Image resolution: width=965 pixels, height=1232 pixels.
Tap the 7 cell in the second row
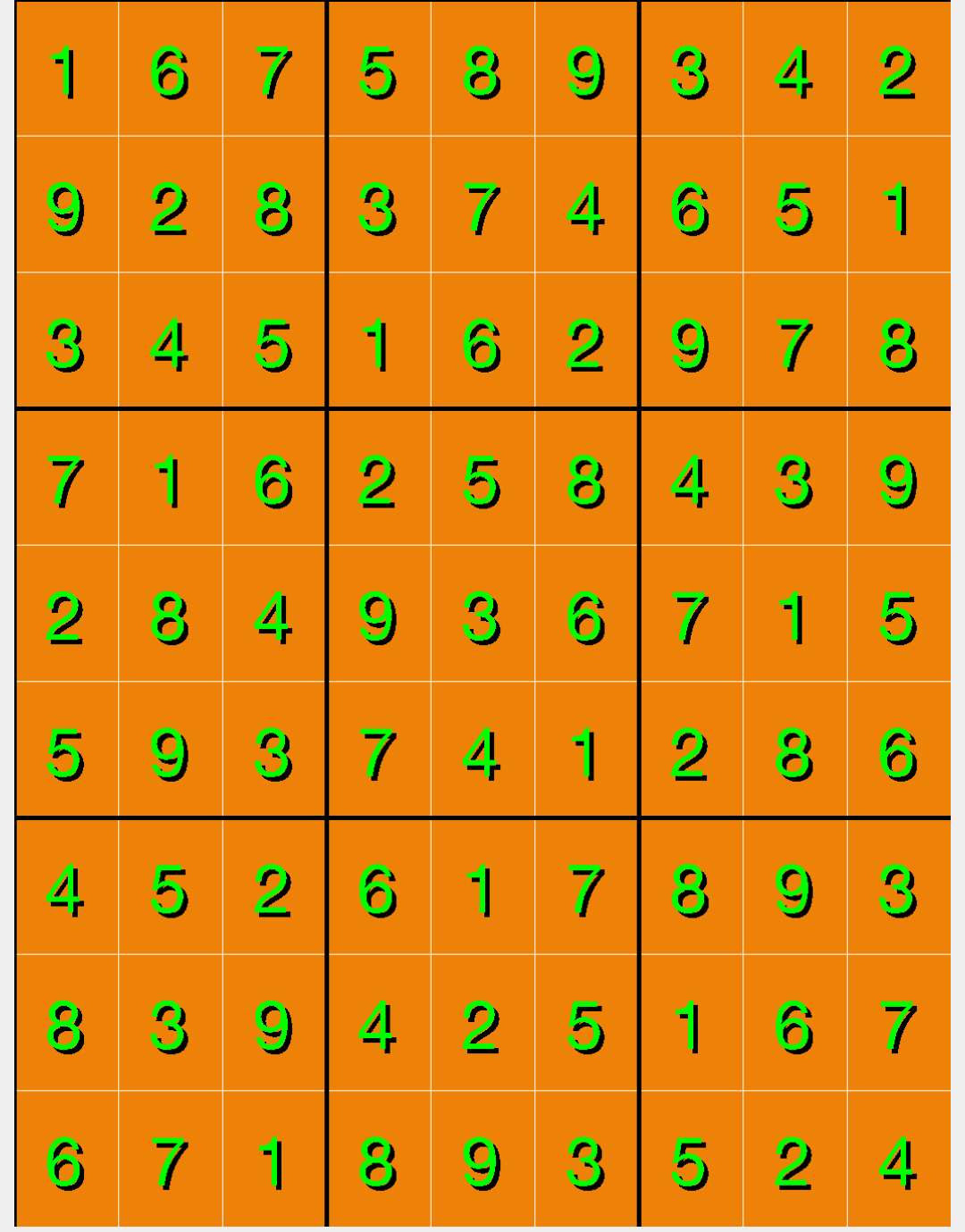(x=482, y=207)
